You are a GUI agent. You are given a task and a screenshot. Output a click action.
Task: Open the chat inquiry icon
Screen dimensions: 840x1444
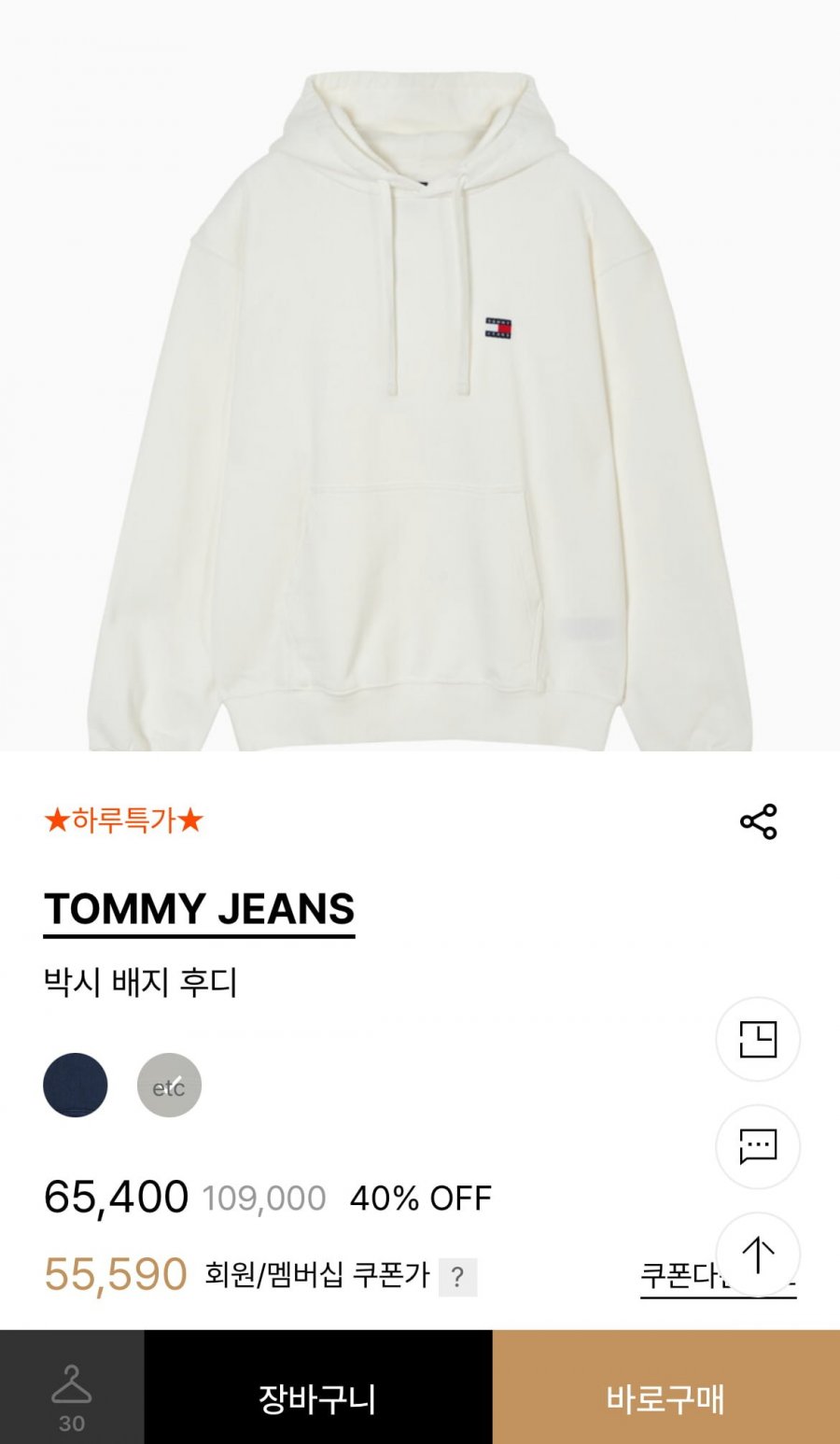coord(758,1146)
